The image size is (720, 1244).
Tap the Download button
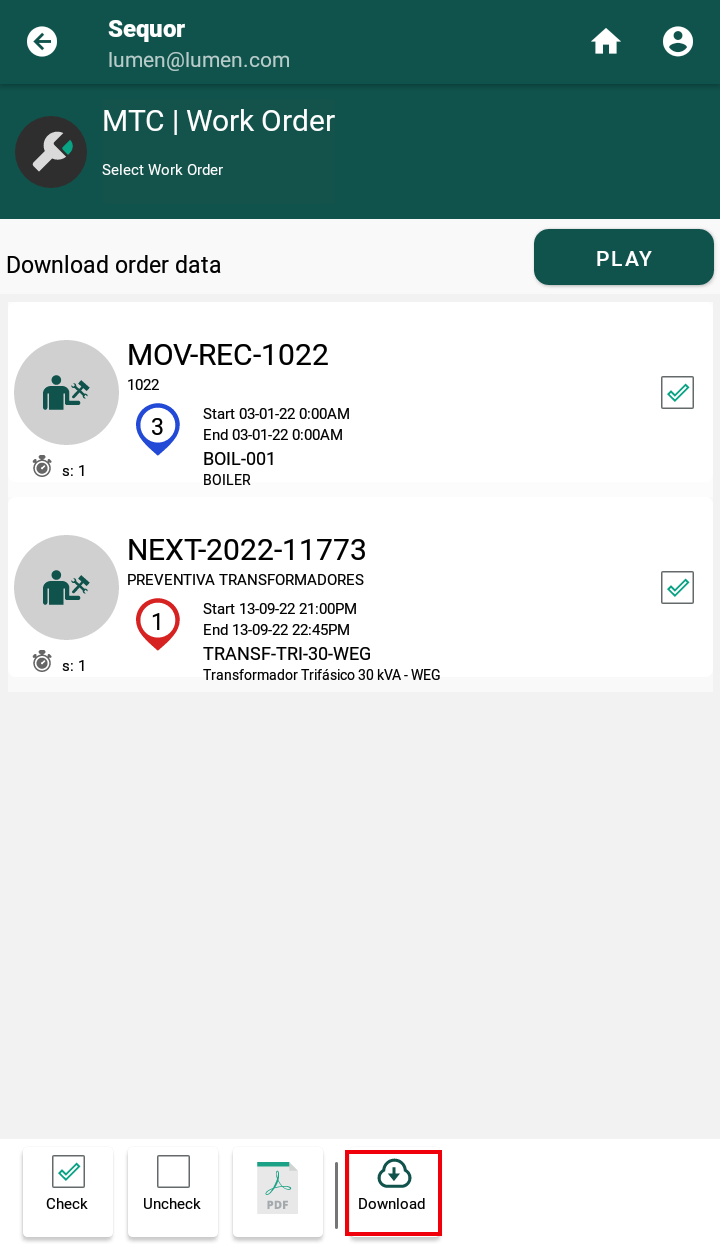(393, 1192)
